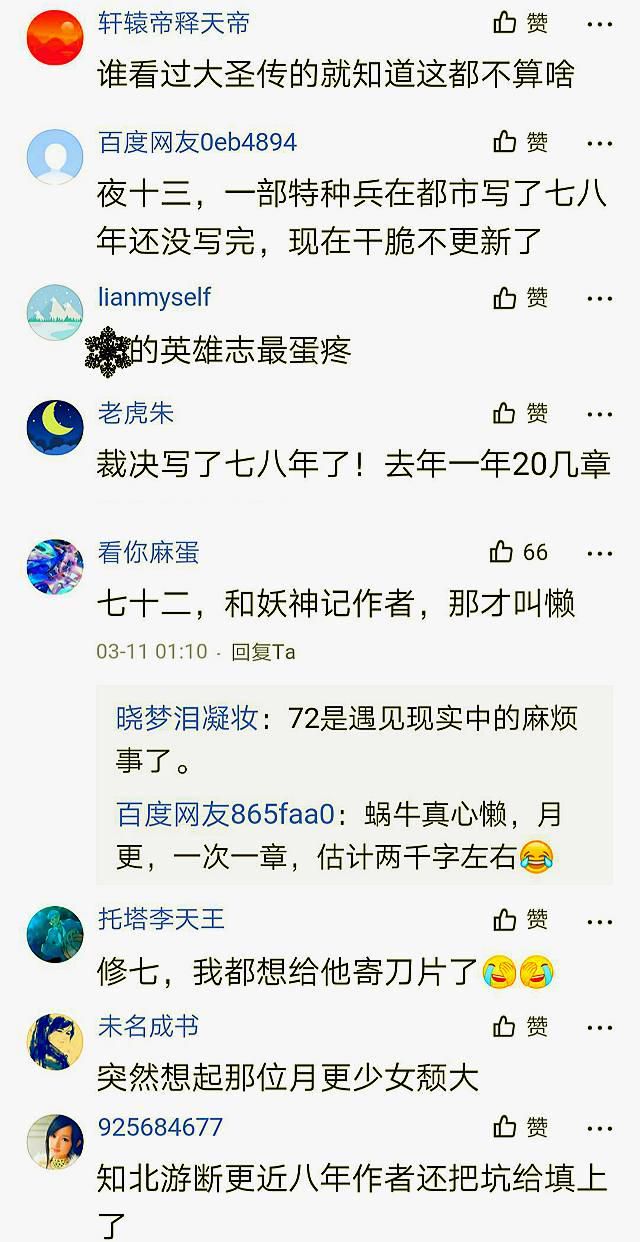
Task: Like 未名成书's comment
Action: pos(520,1027)
